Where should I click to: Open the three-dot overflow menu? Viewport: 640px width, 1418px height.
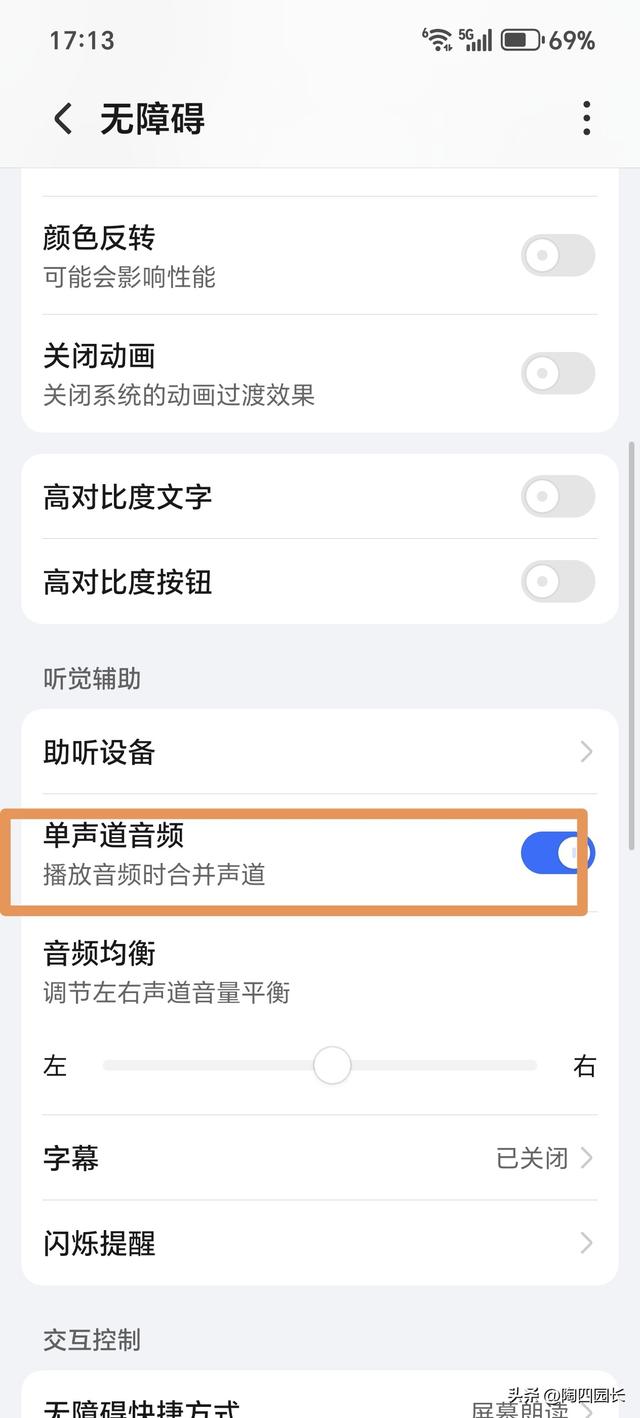(586, 119)
